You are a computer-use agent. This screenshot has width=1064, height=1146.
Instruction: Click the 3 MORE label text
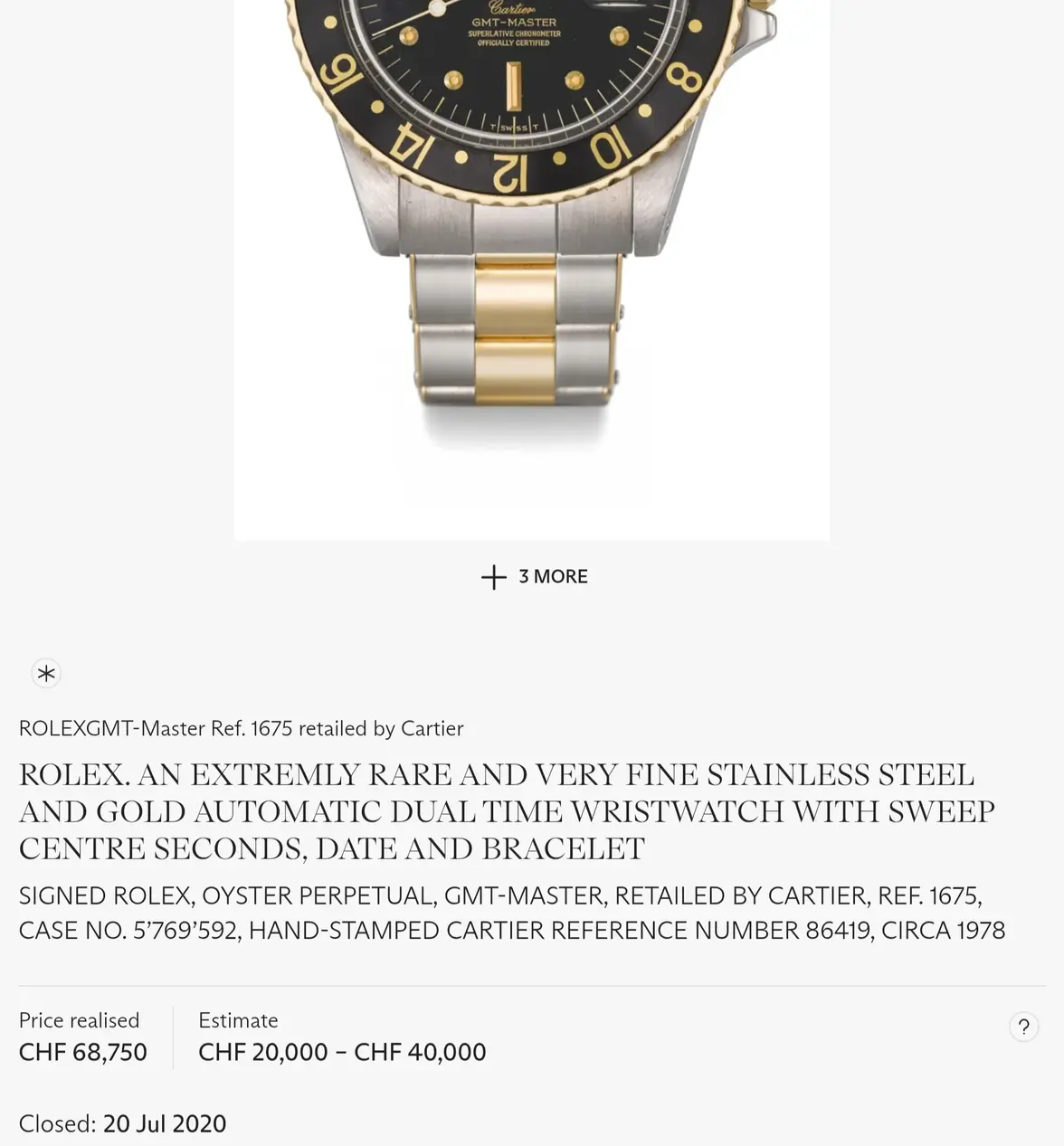[x=553, y=576]
